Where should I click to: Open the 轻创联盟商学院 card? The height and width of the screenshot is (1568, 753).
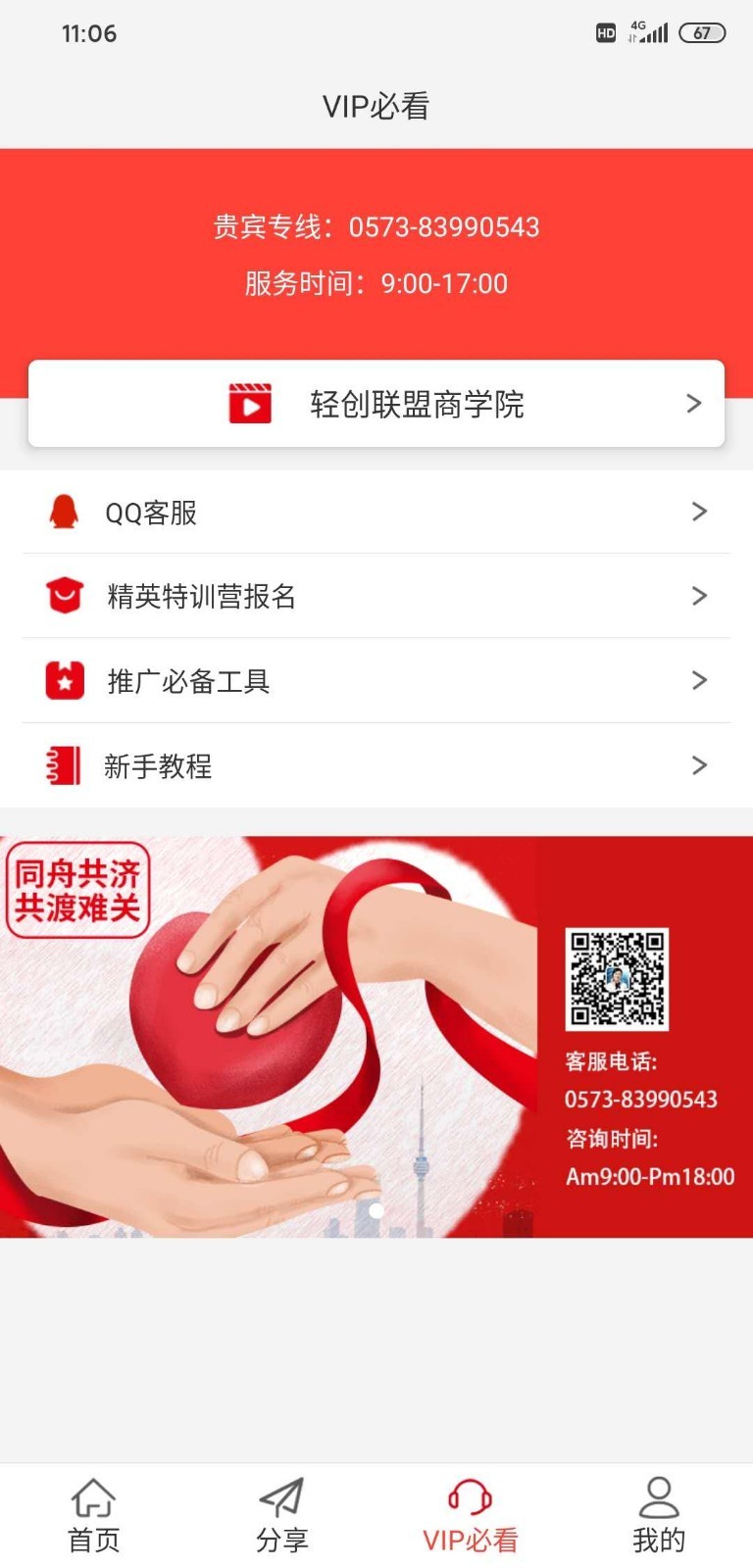pyautogui.click(x=376, y=404)
